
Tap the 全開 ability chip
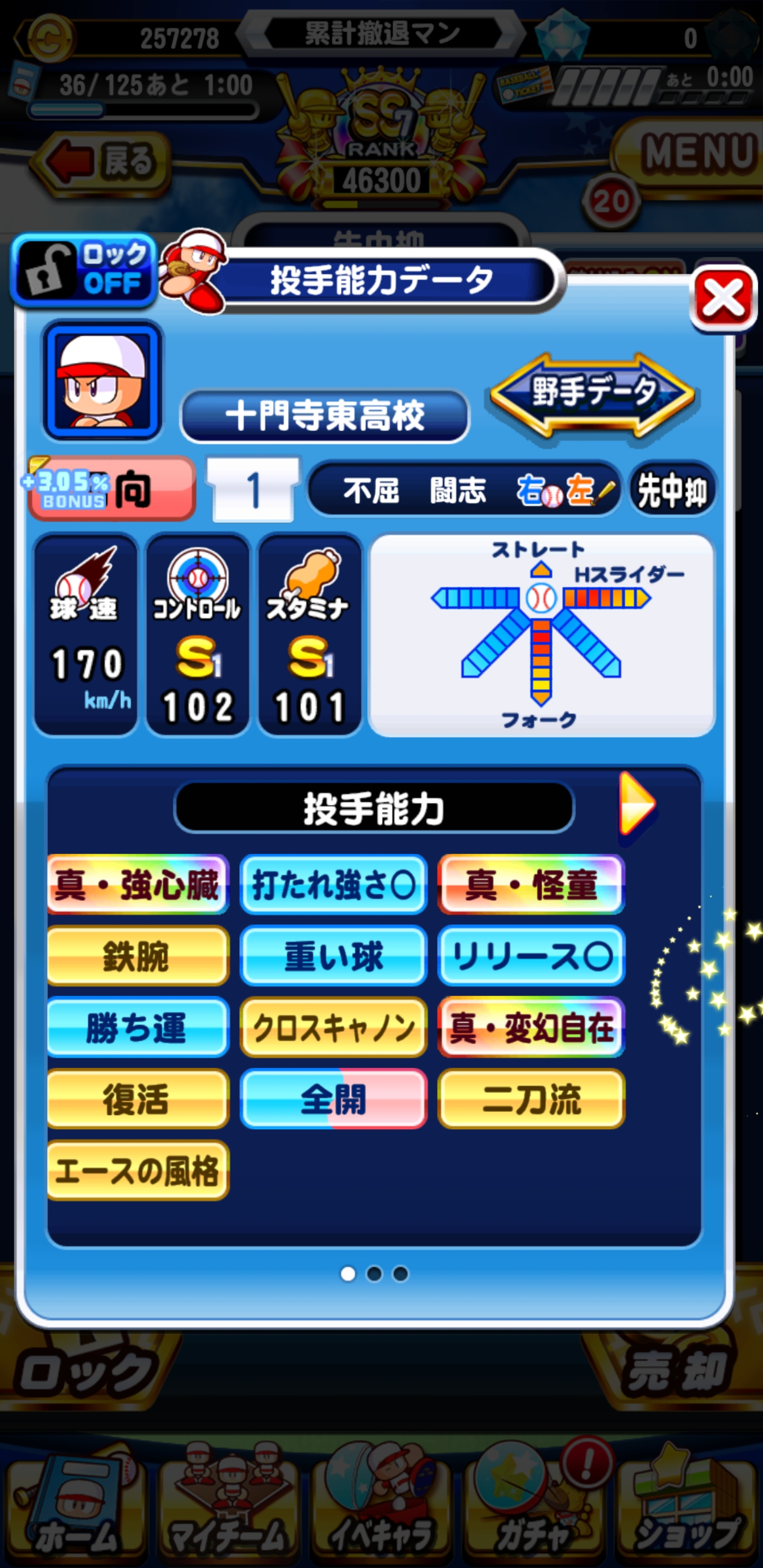click(333, 1099)
